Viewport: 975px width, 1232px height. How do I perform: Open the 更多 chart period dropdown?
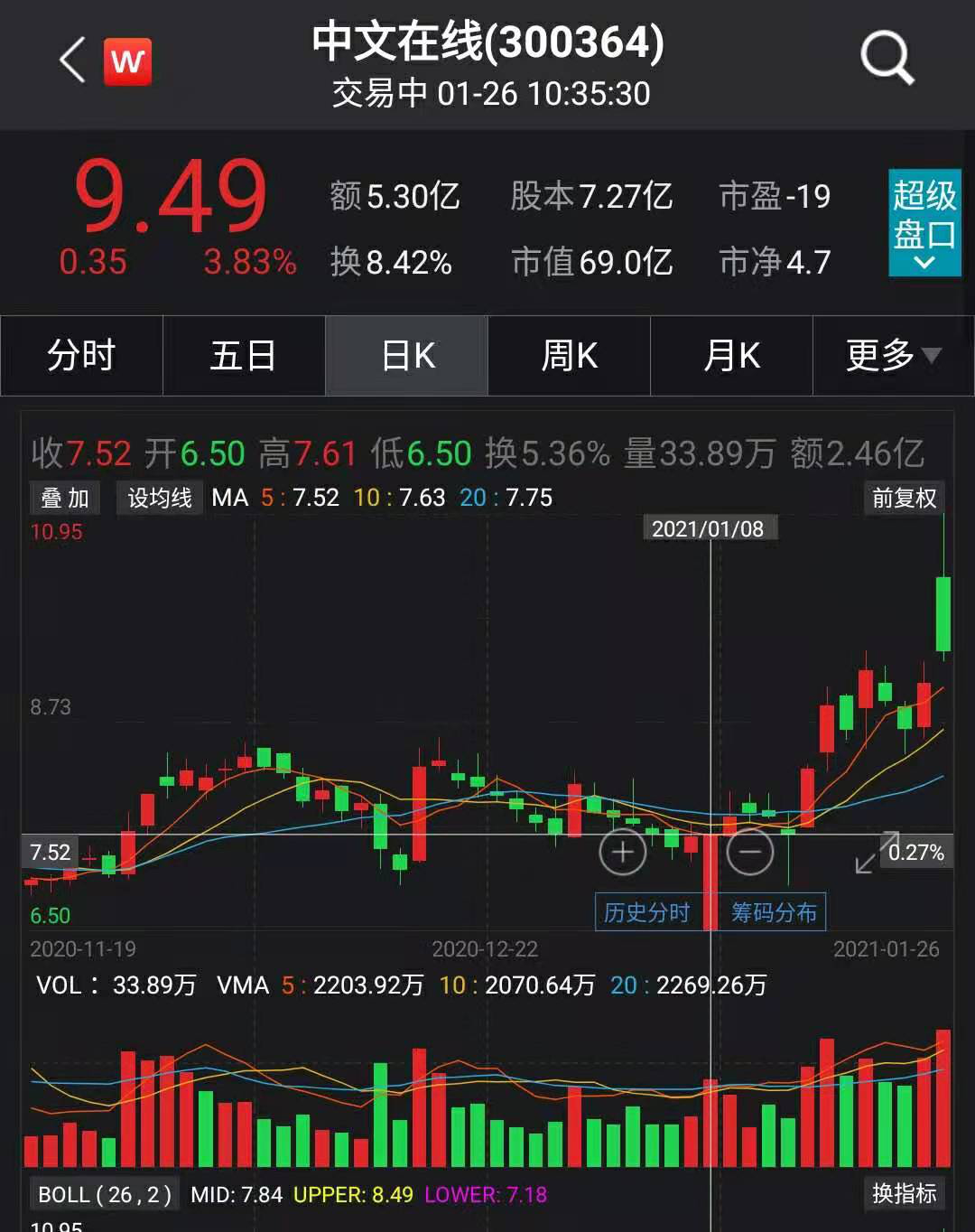click(893, 355)
